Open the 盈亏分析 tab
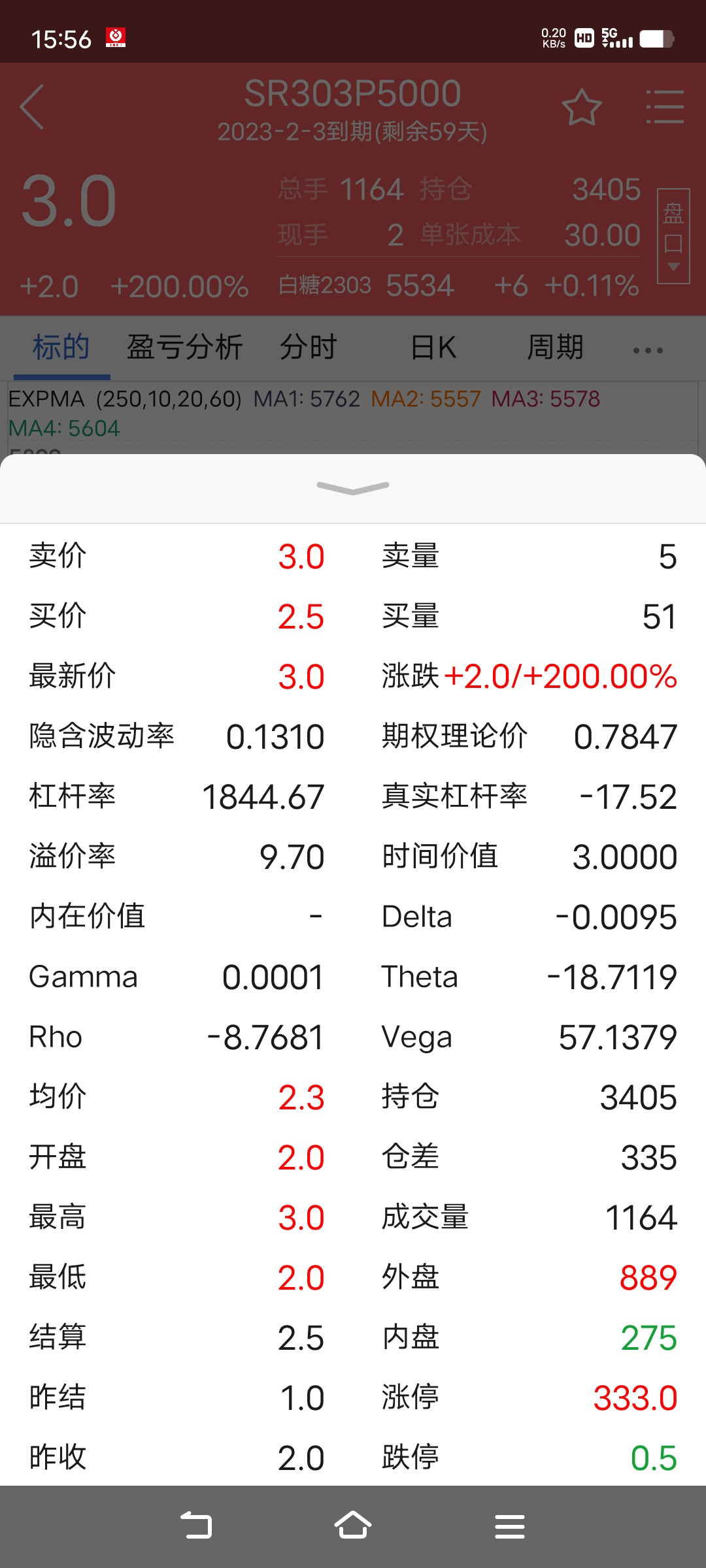 tap(184, 348)
